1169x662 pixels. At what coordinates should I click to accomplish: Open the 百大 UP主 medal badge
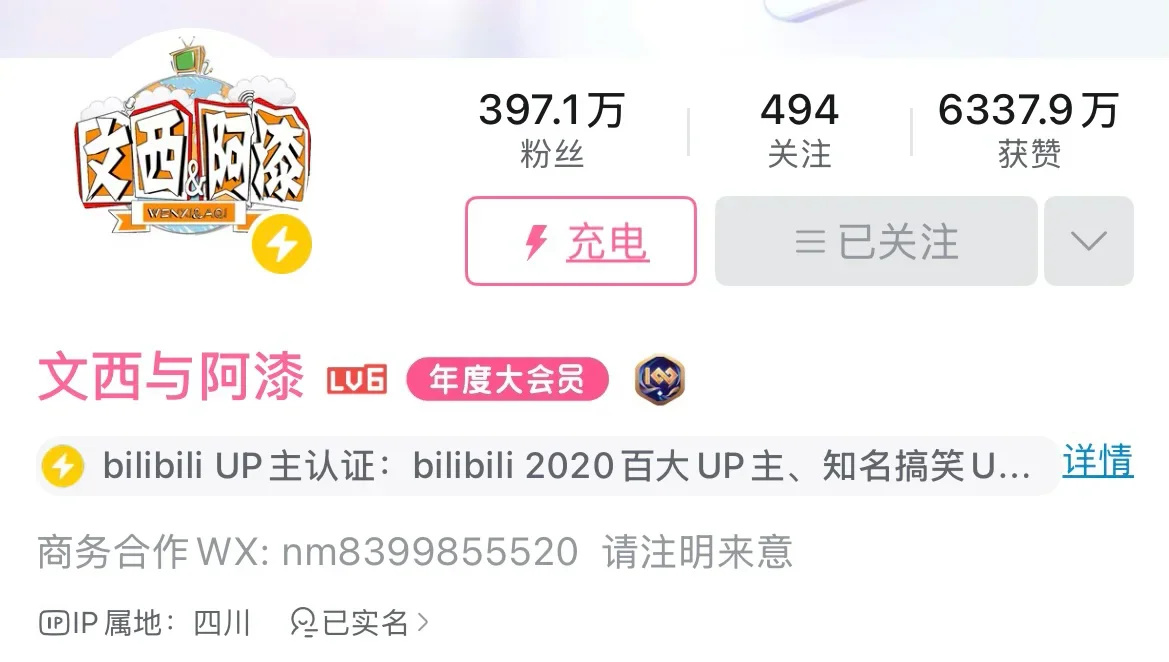660,380
